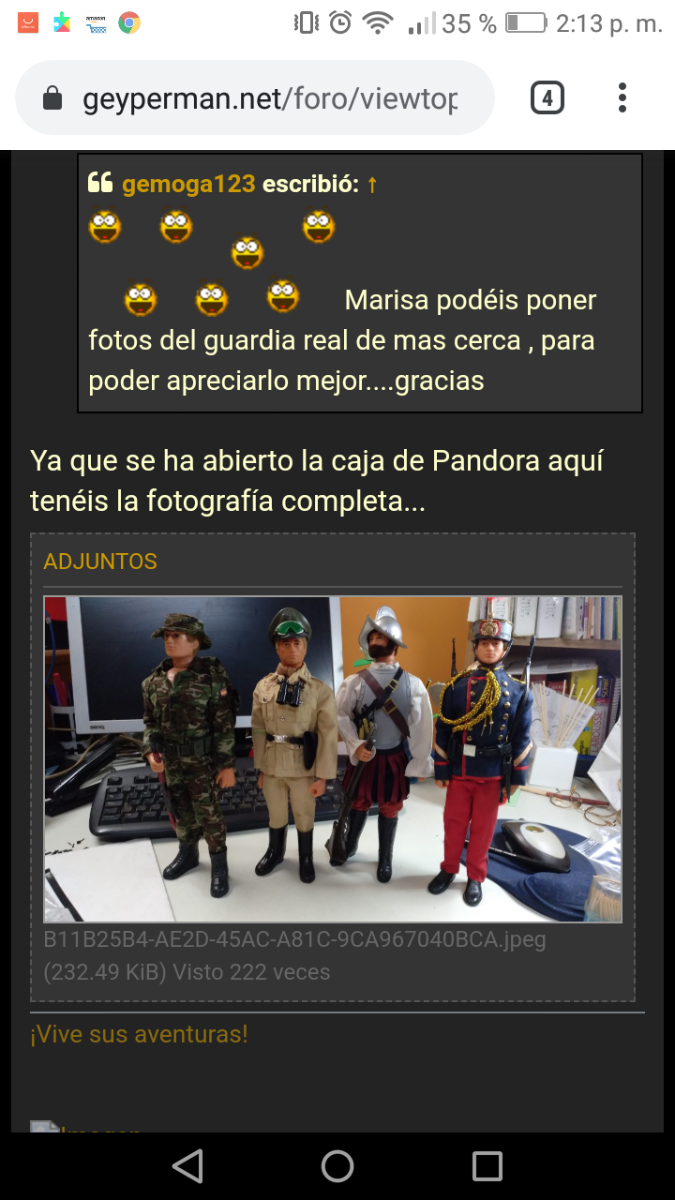Open Chrome's three-dot overflow menu
Image resolution: width=675 pixels, height=1200 pixels.
coord(622,98)
